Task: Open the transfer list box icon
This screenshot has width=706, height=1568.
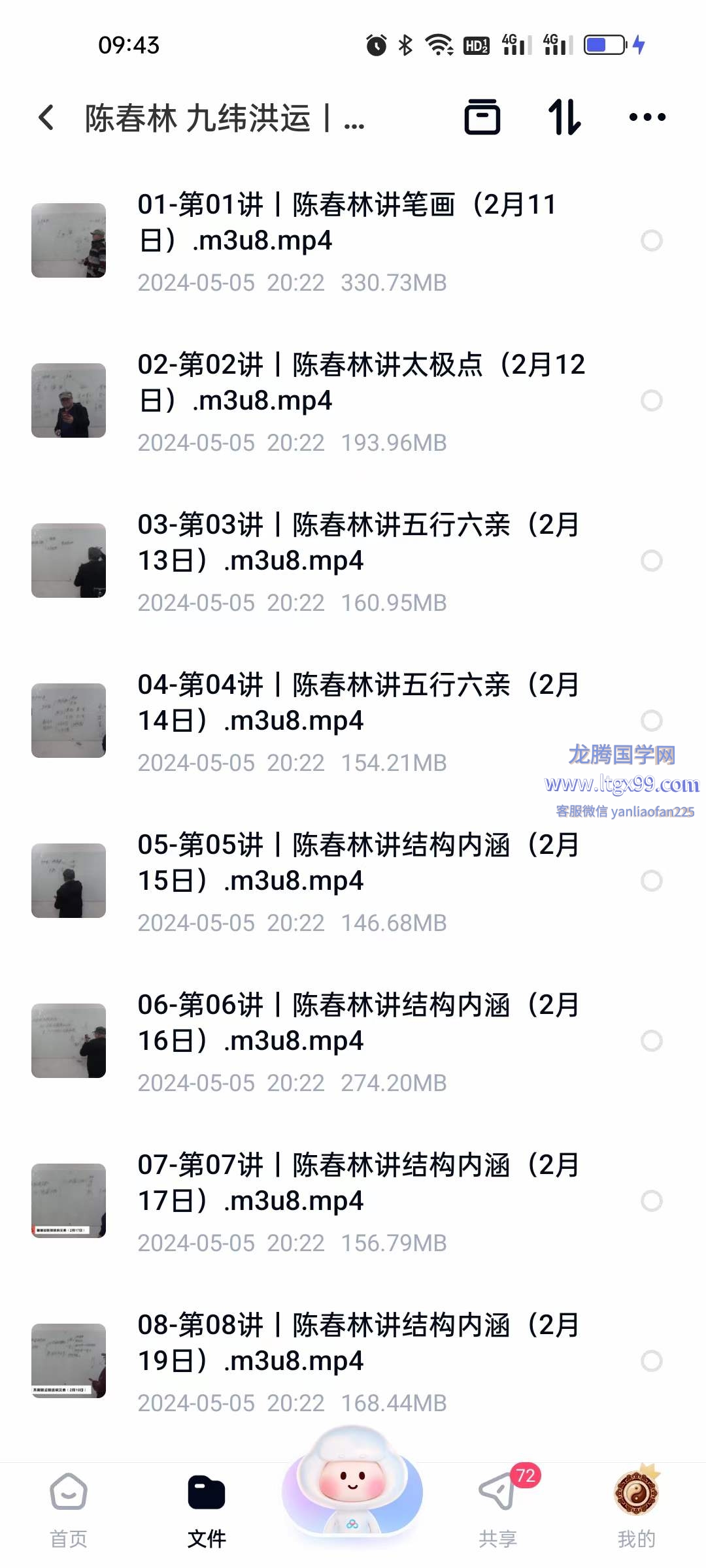Action: pyautogui.click(x=482, y=118)
